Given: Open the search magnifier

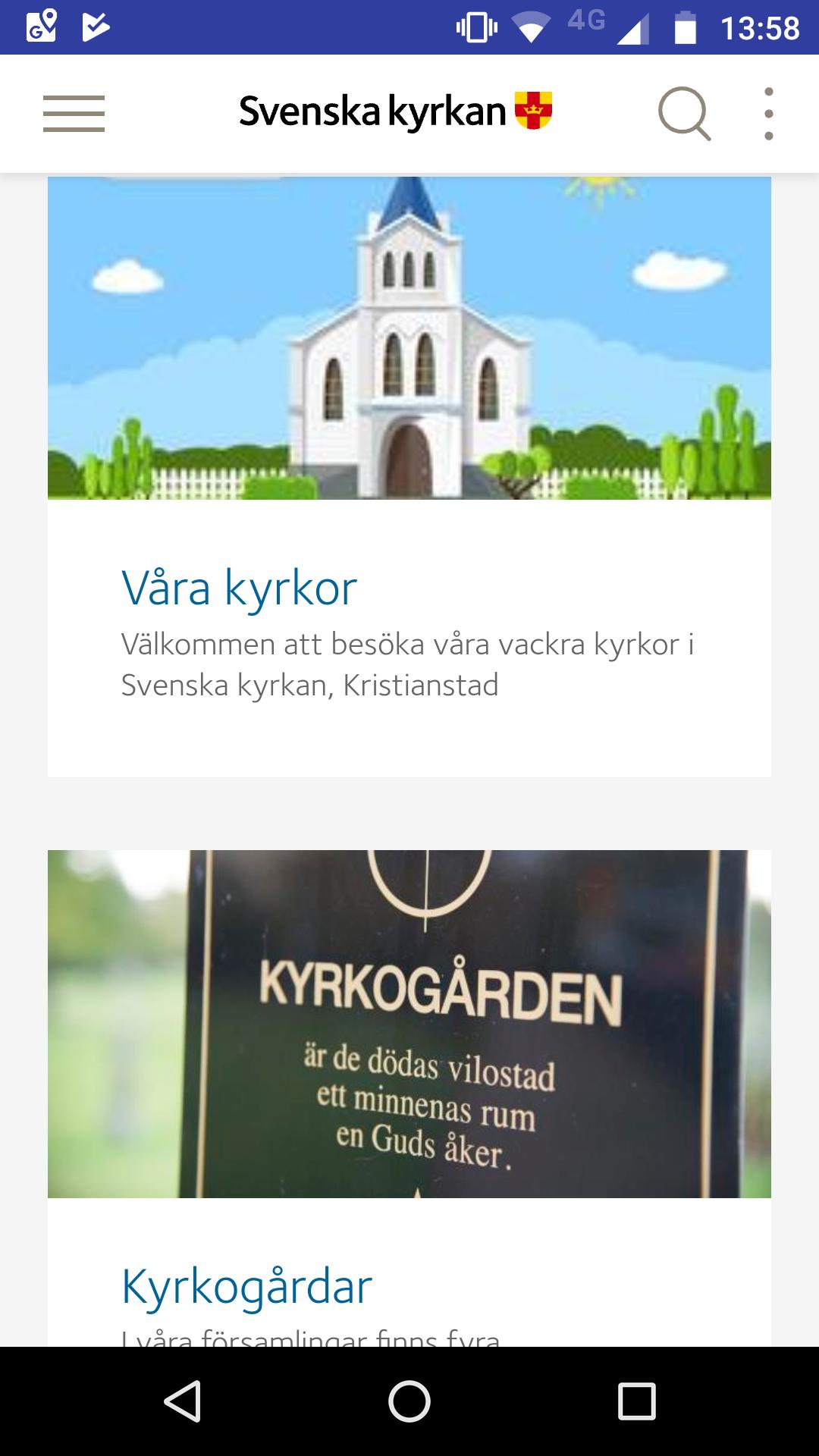Looking at the screenshot, I should (684, 114).
